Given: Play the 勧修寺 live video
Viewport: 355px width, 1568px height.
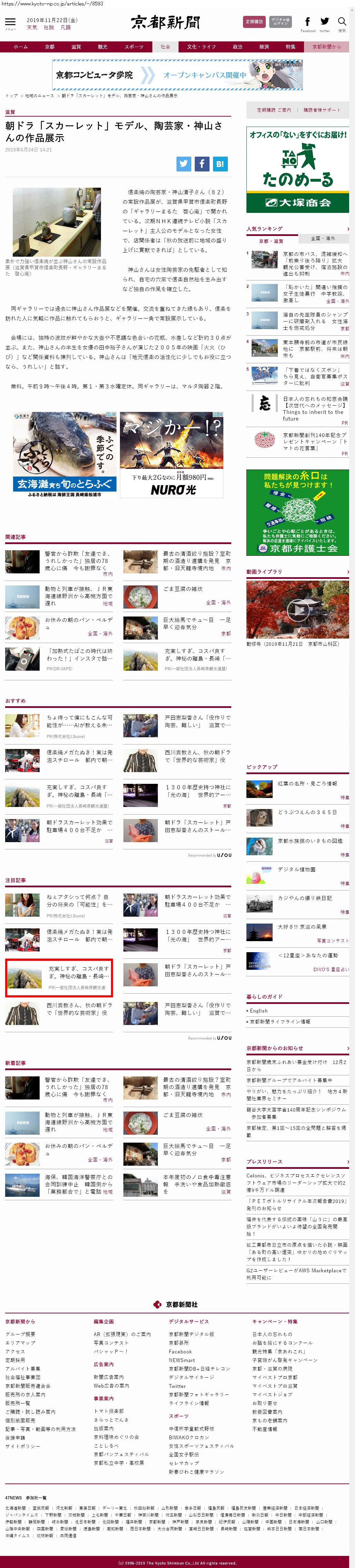Looking at the screenshot, I should click(x=297, y=609).
